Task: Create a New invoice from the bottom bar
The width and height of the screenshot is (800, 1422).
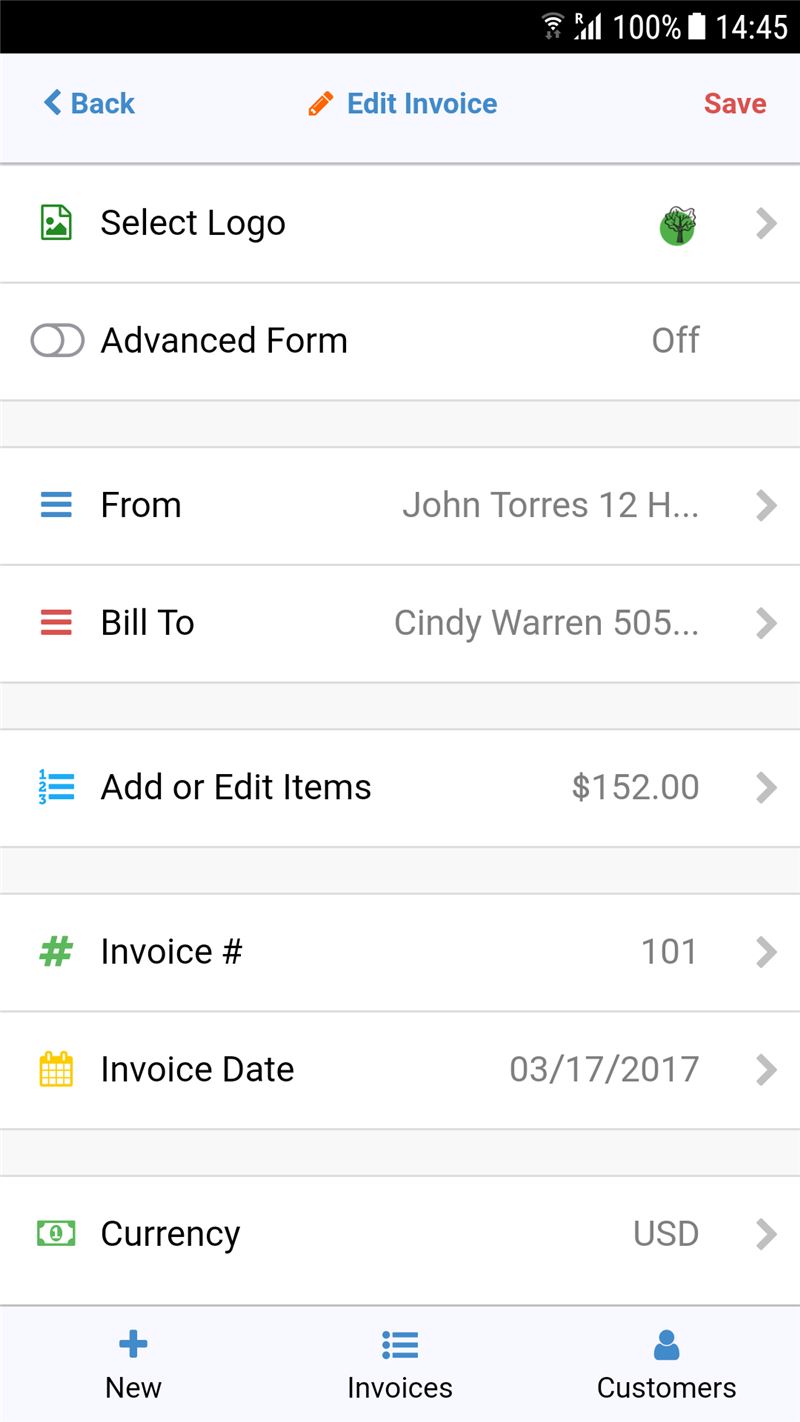Action: coord(133,1365)
